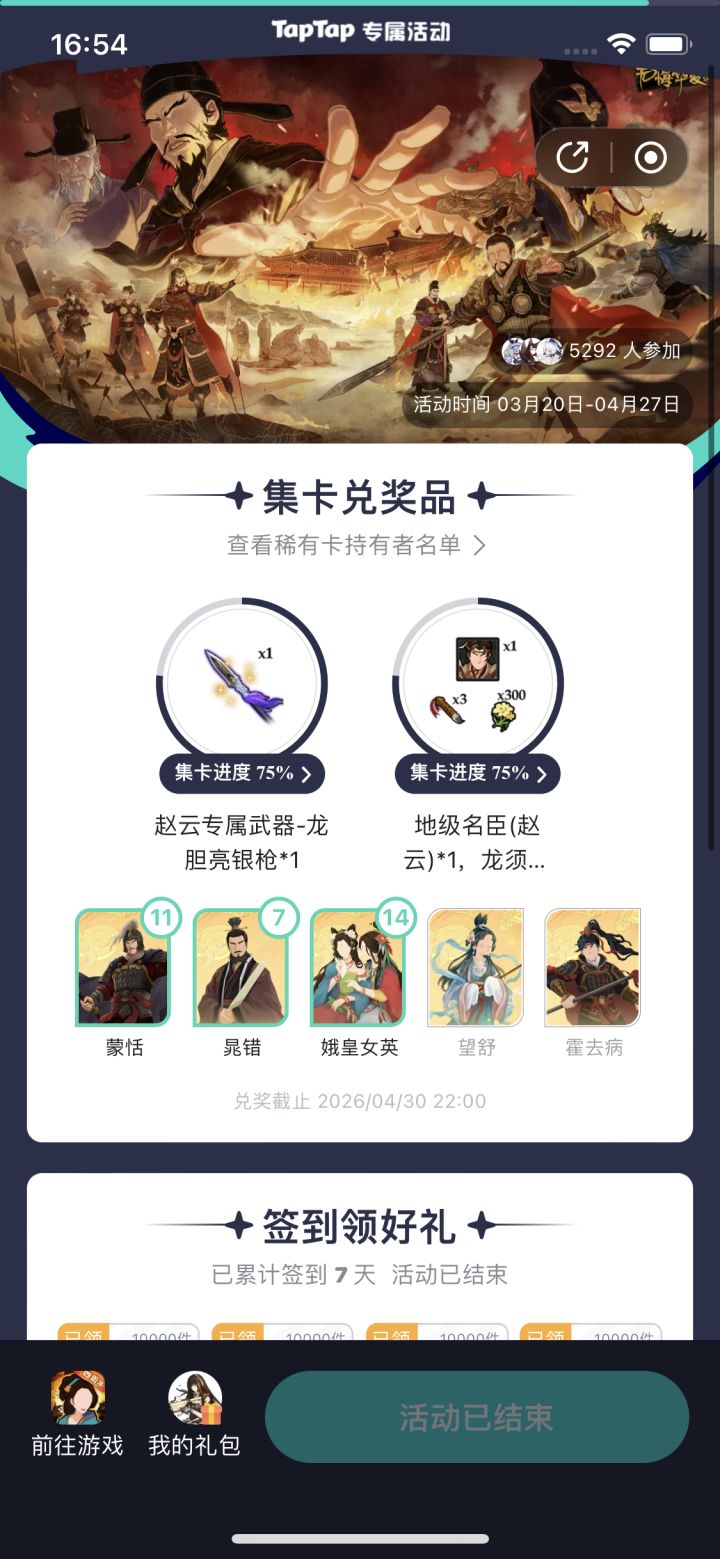
Task: Expand the right 集卡进度 75% details
Action: coord(475,773)
